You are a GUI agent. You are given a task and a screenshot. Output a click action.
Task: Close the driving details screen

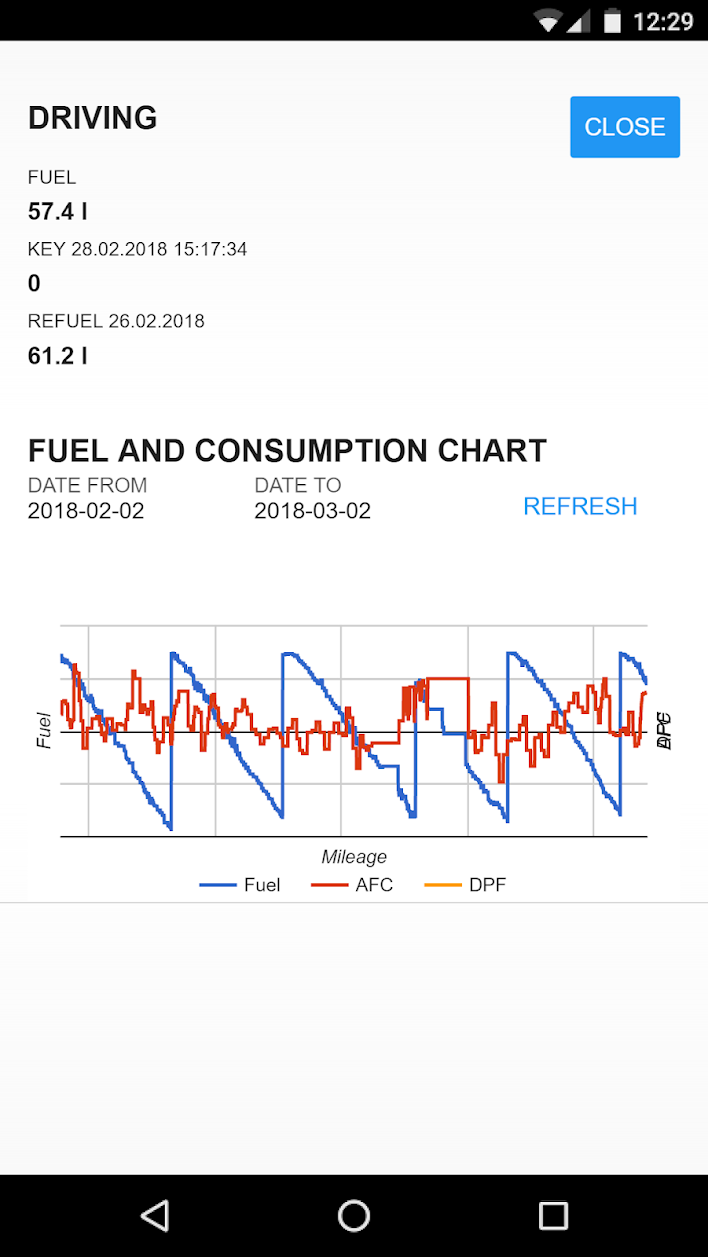click(624, 127)
